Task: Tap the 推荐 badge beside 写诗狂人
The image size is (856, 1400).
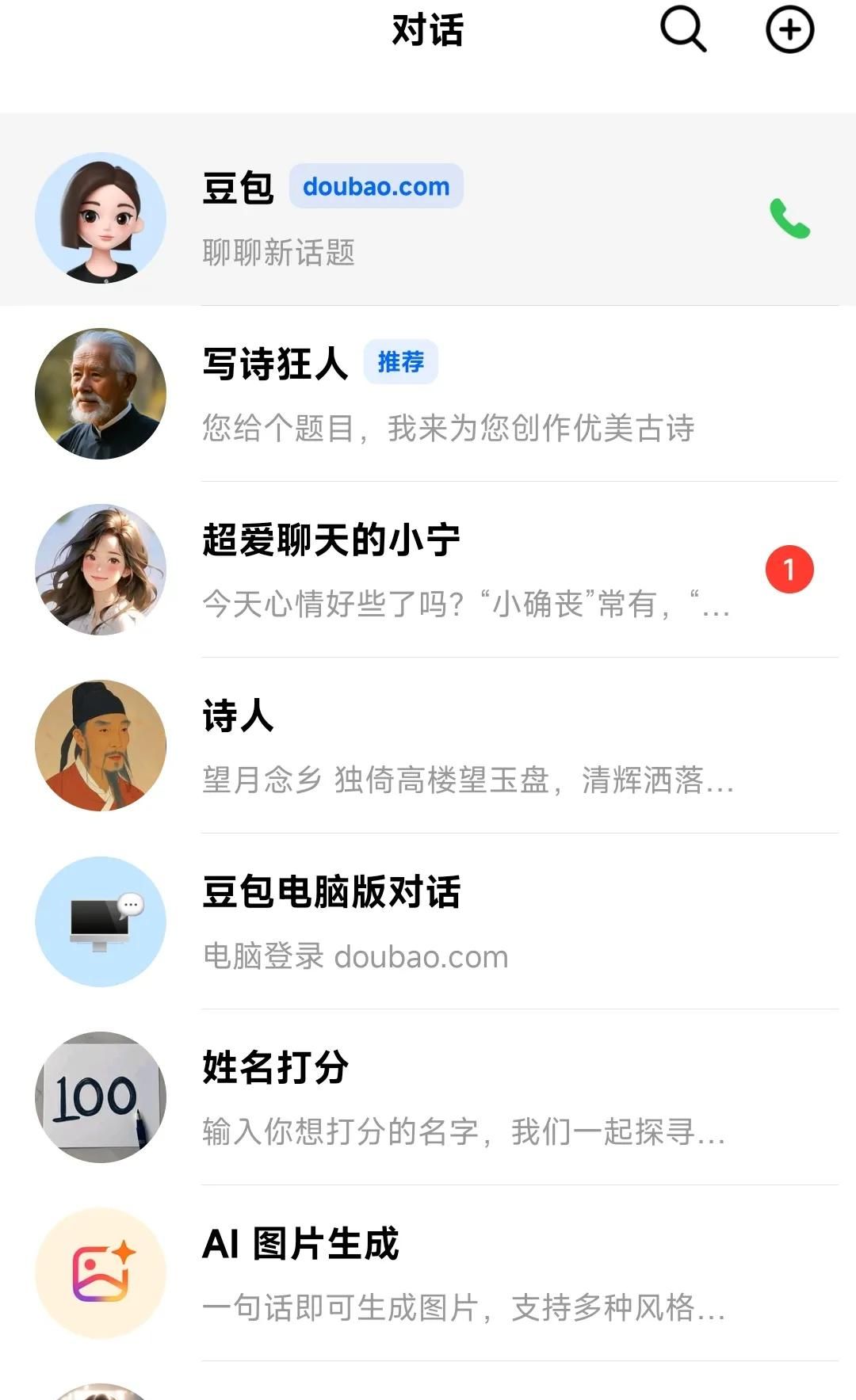Action: pyautogui.click(x=402, y=361)
